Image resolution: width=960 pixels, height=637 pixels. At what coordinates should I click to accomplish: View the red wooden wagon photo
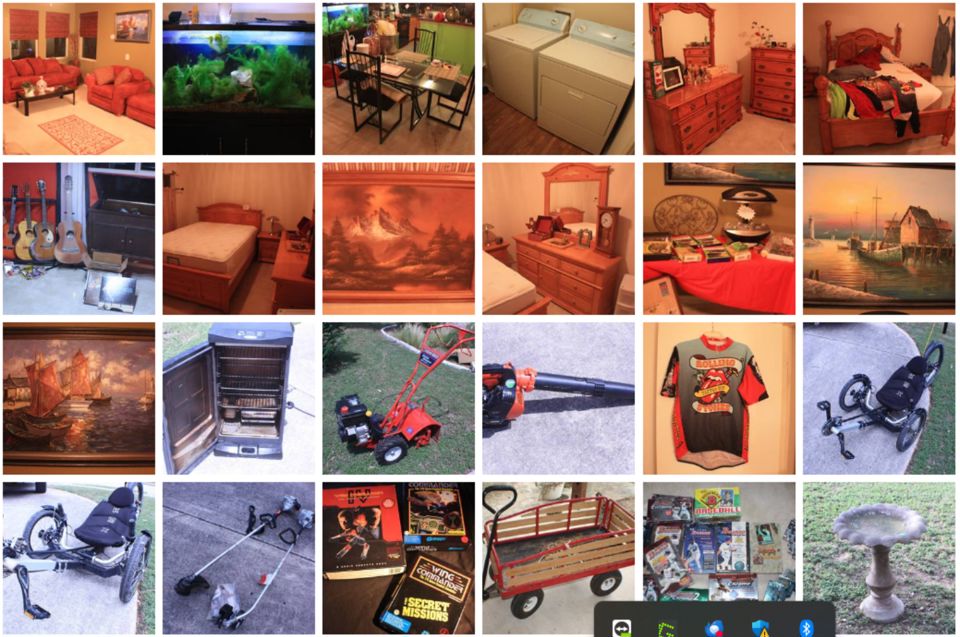click(x=559, y=550)
